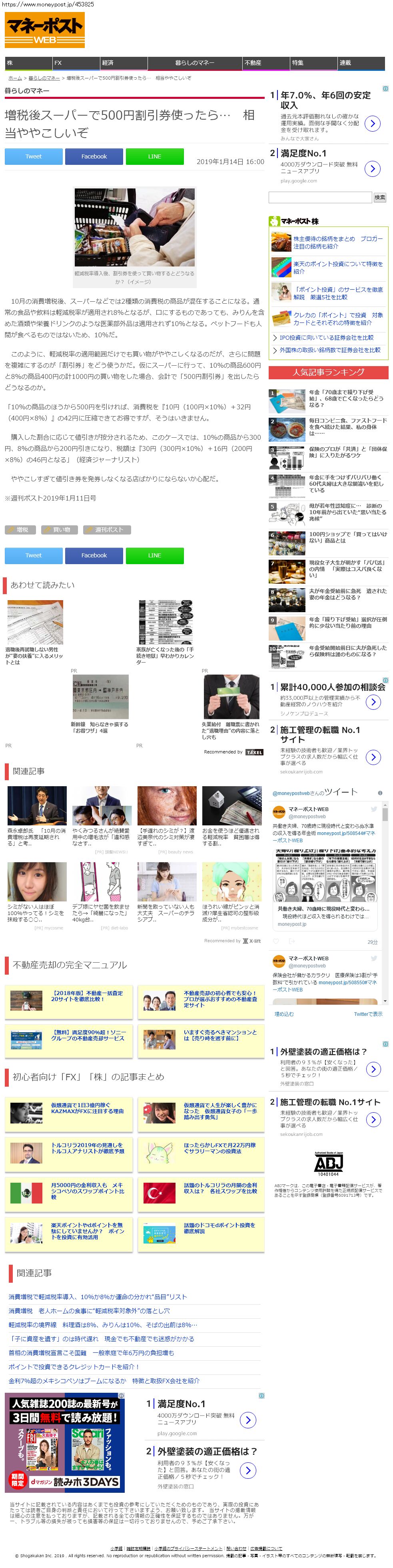Open マネーポストWEB logo home link
This screenshot has width=393, height=1568.
[x=44, y=30]
